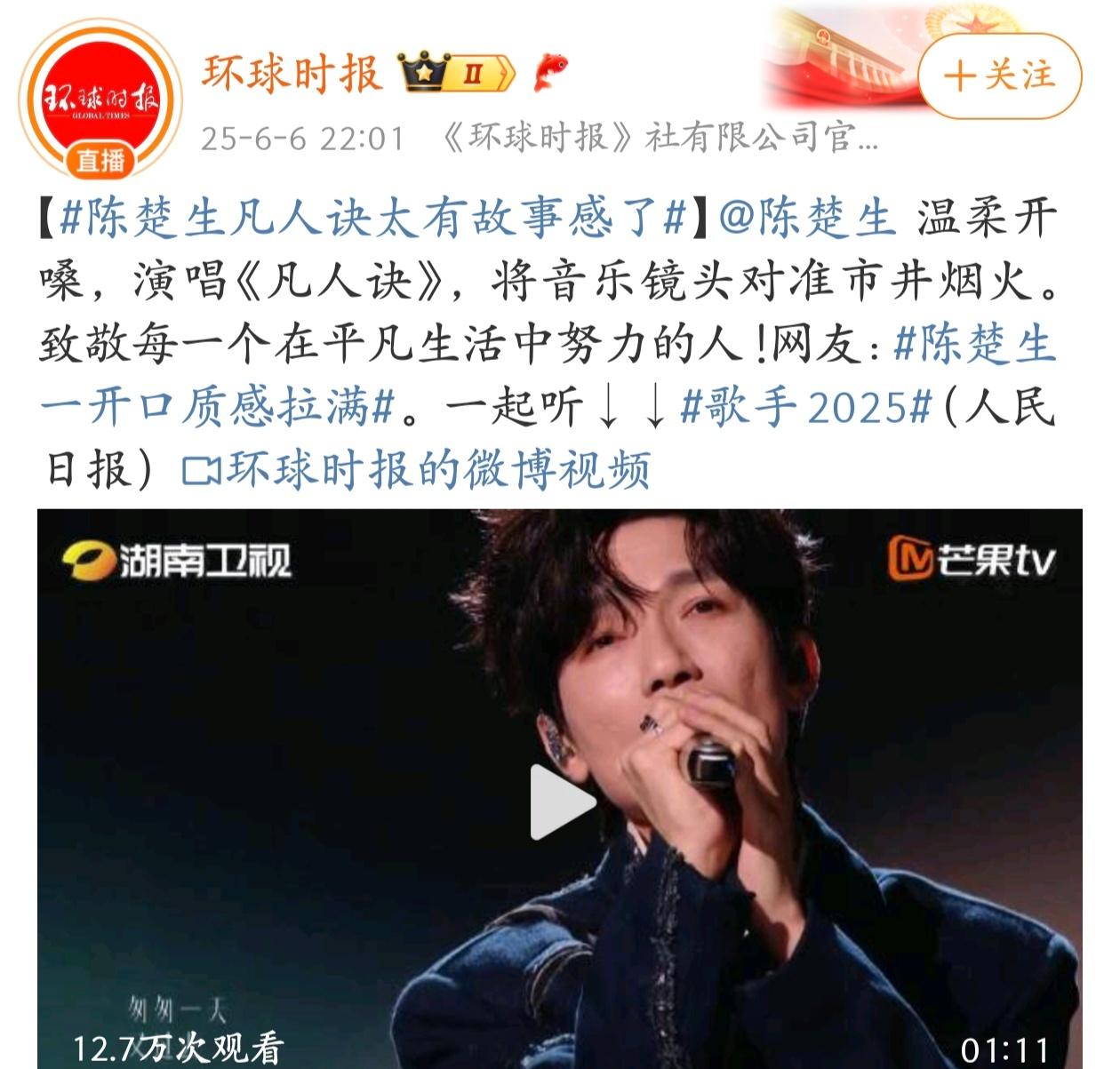
Task: Play the 陈楚生 performance video
Action: click(561, 802)
